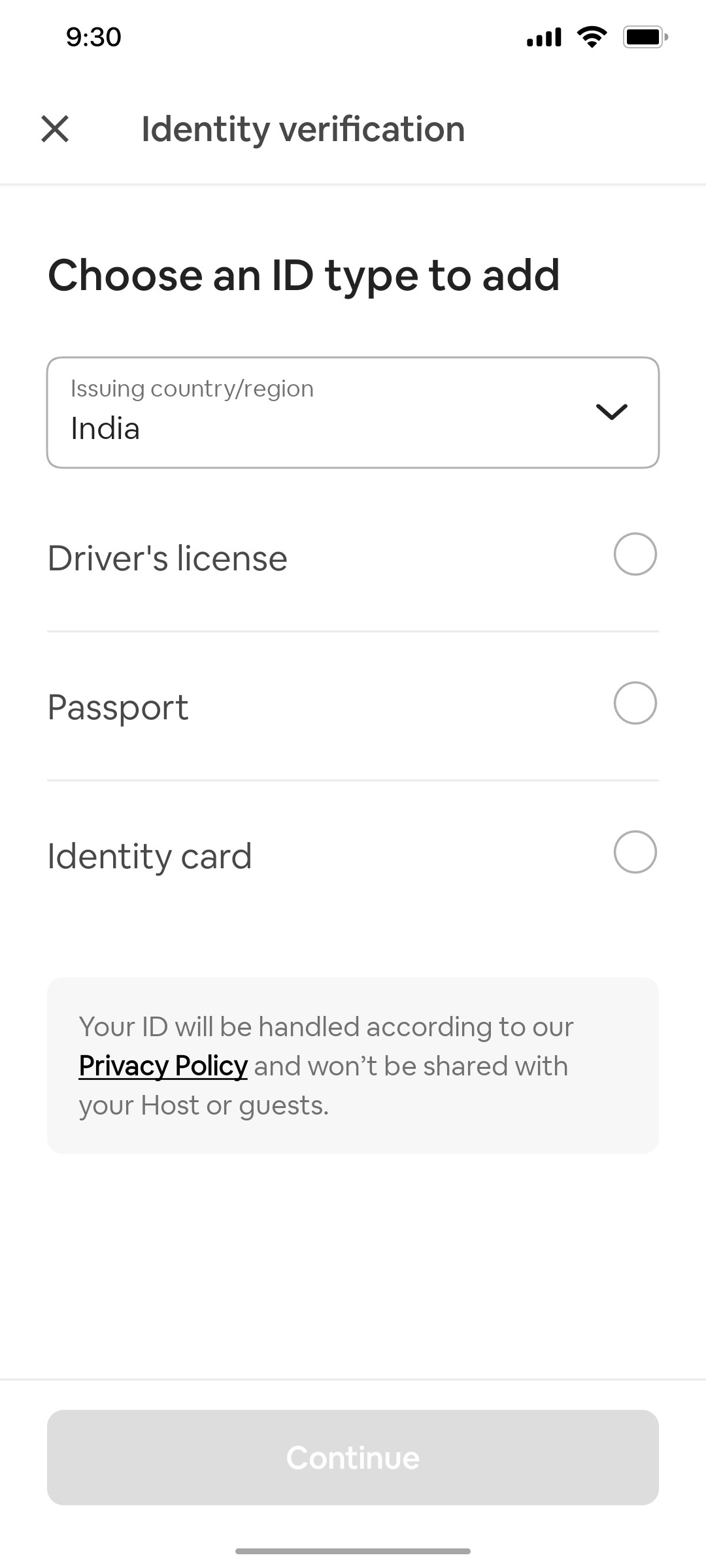Tap the ID handling notice box

pyautogui.click(x=353, y=1065)
